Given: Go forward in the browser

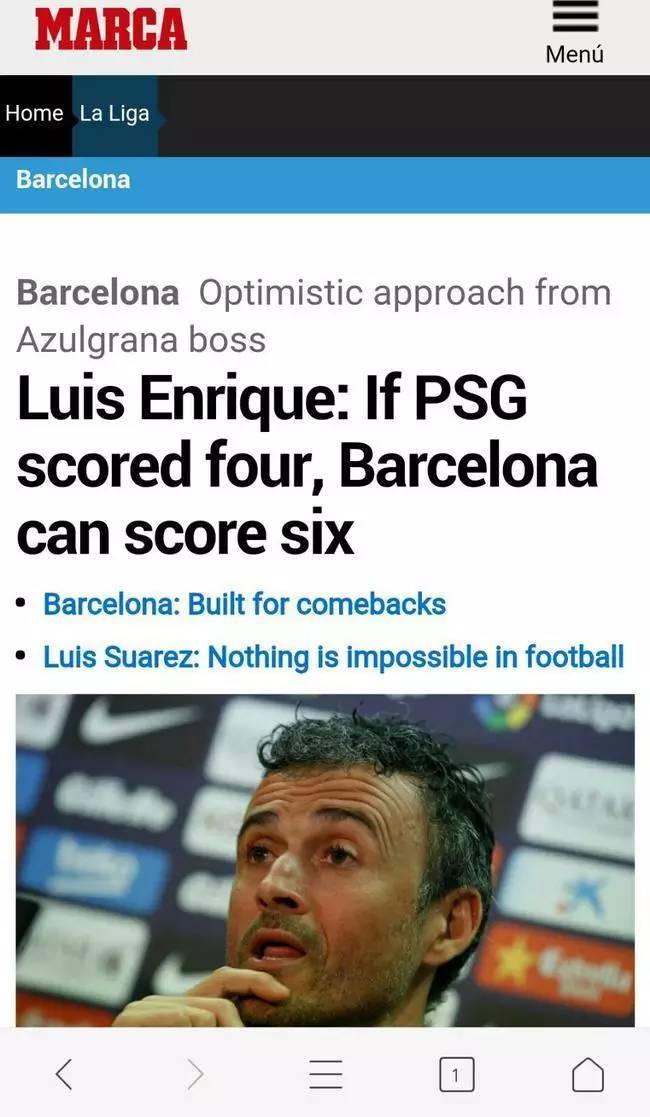Looking at the screenshot, I should [195, 1075].
